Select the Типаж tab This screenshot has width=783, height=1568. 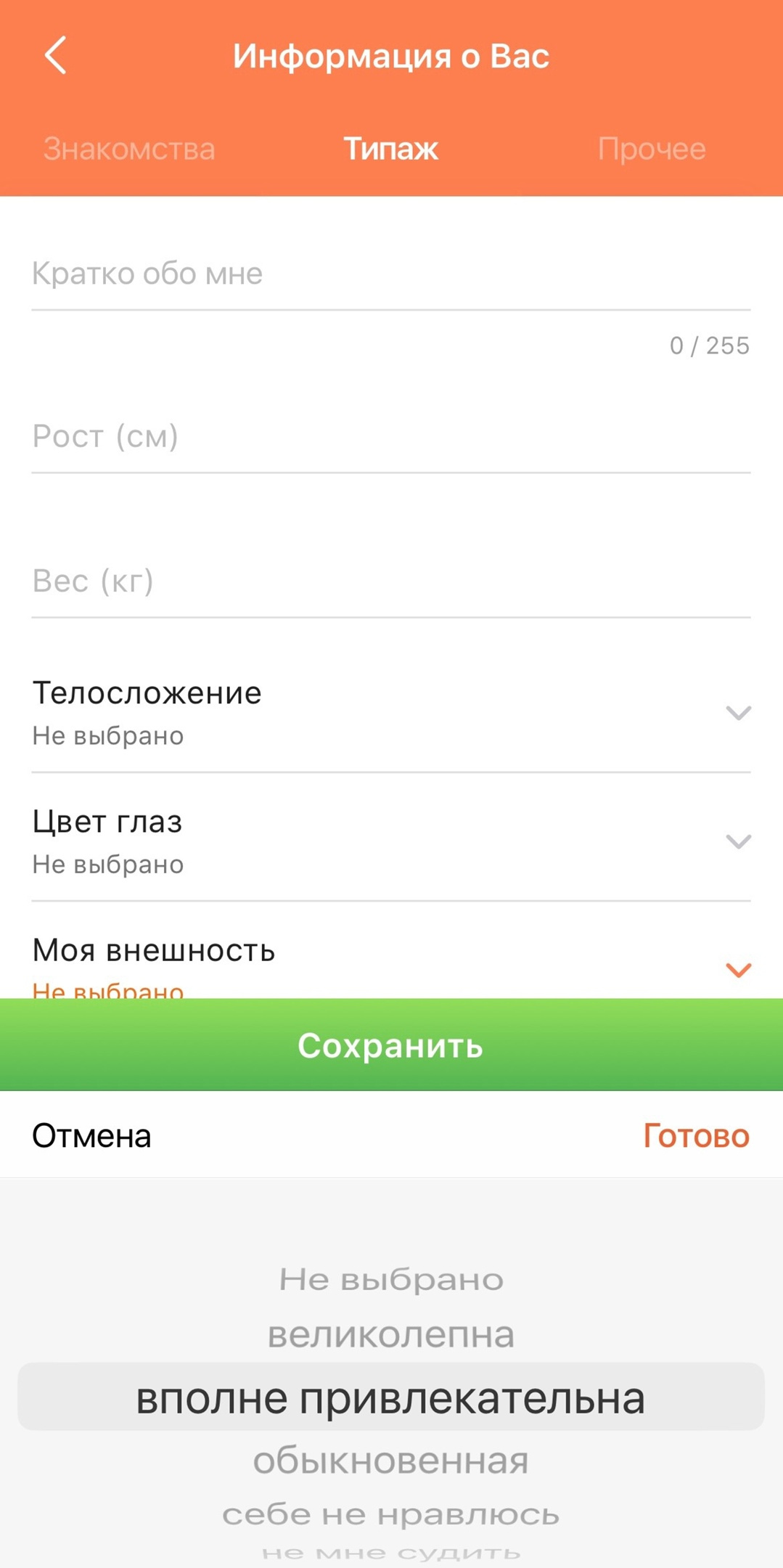pos(390,150)
